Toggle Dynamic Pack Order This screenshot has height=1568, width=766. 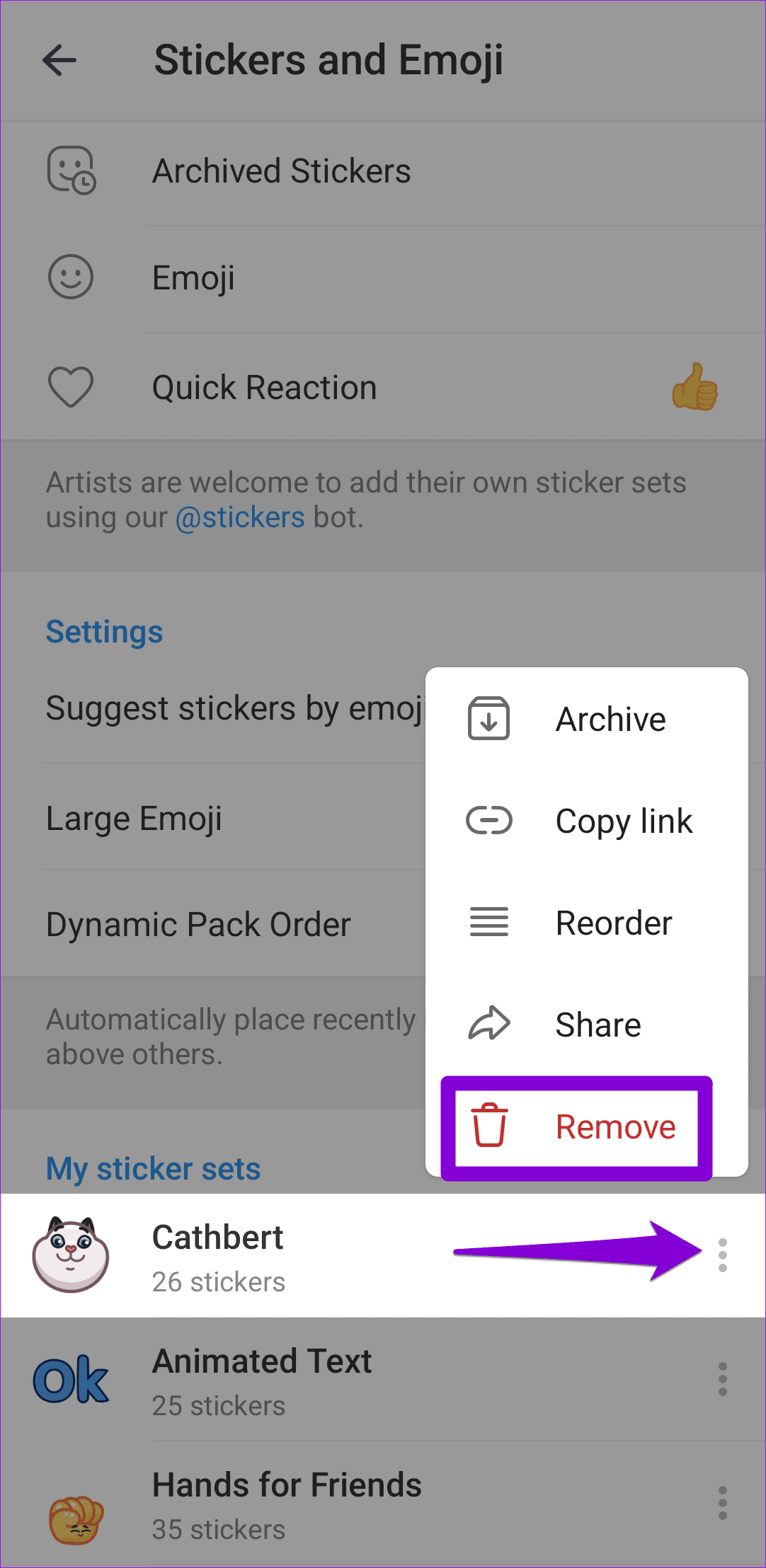point(198,923)
